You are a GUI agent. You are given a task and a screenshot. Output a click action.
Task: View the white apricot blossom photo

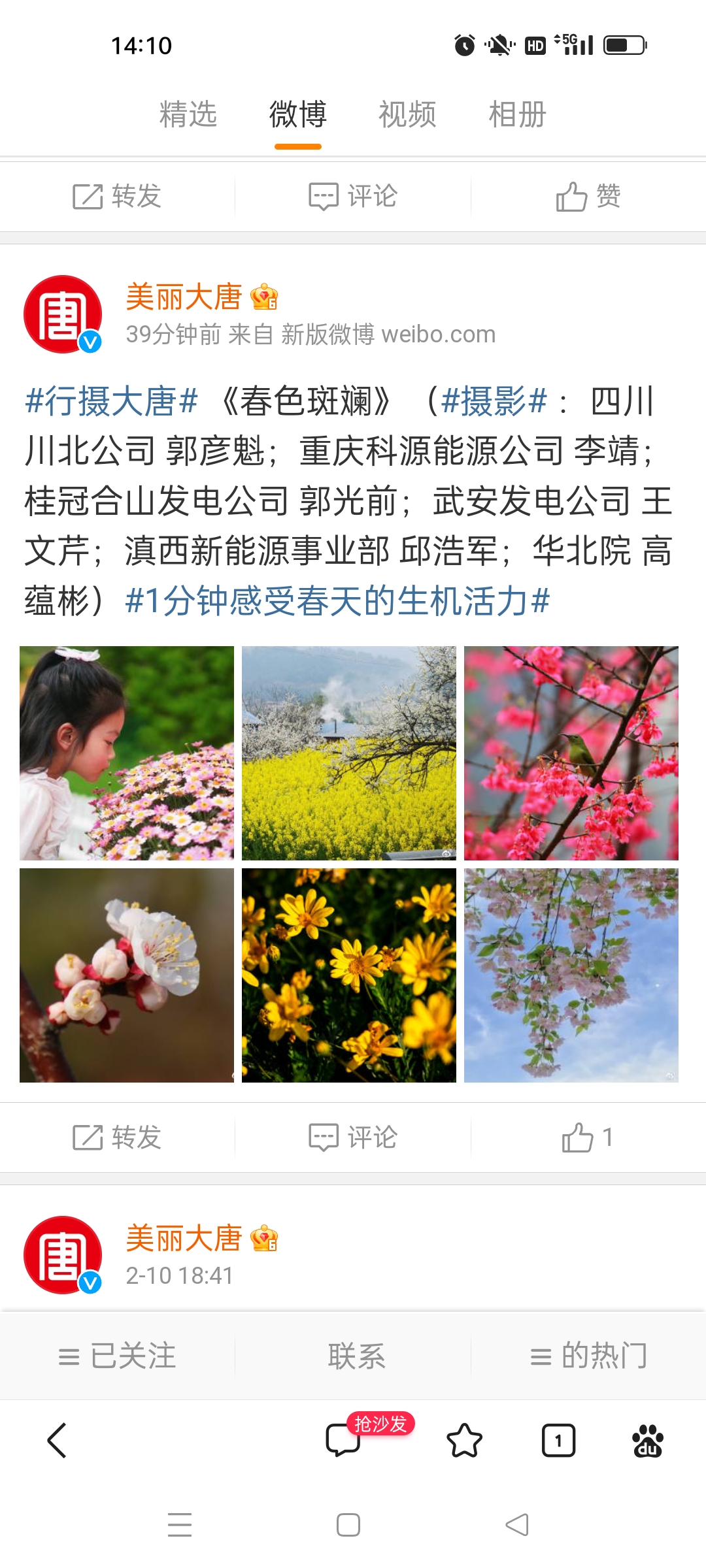pyautogui.click(x=127, y=975)
